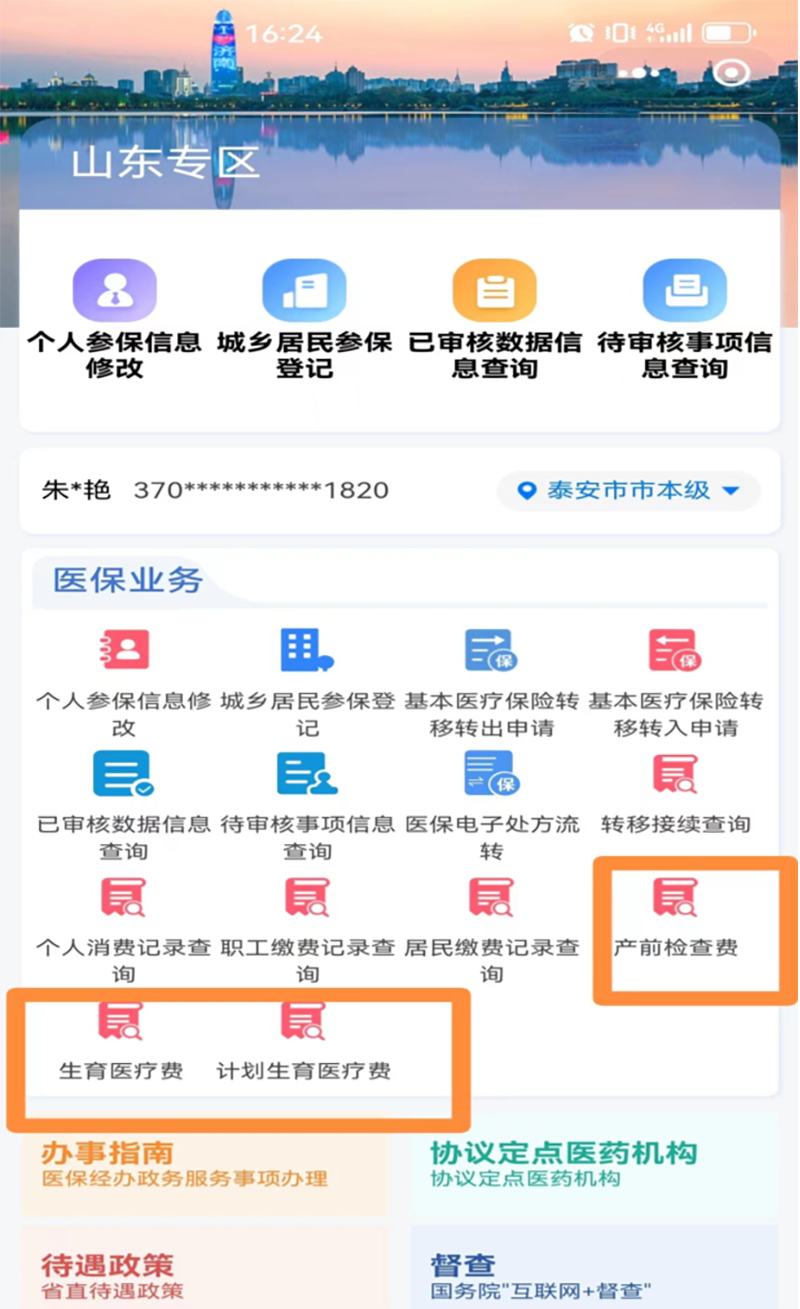Close the mini-program via circle icon
This screenshot has width=800, height=1309.
point(733,73)
